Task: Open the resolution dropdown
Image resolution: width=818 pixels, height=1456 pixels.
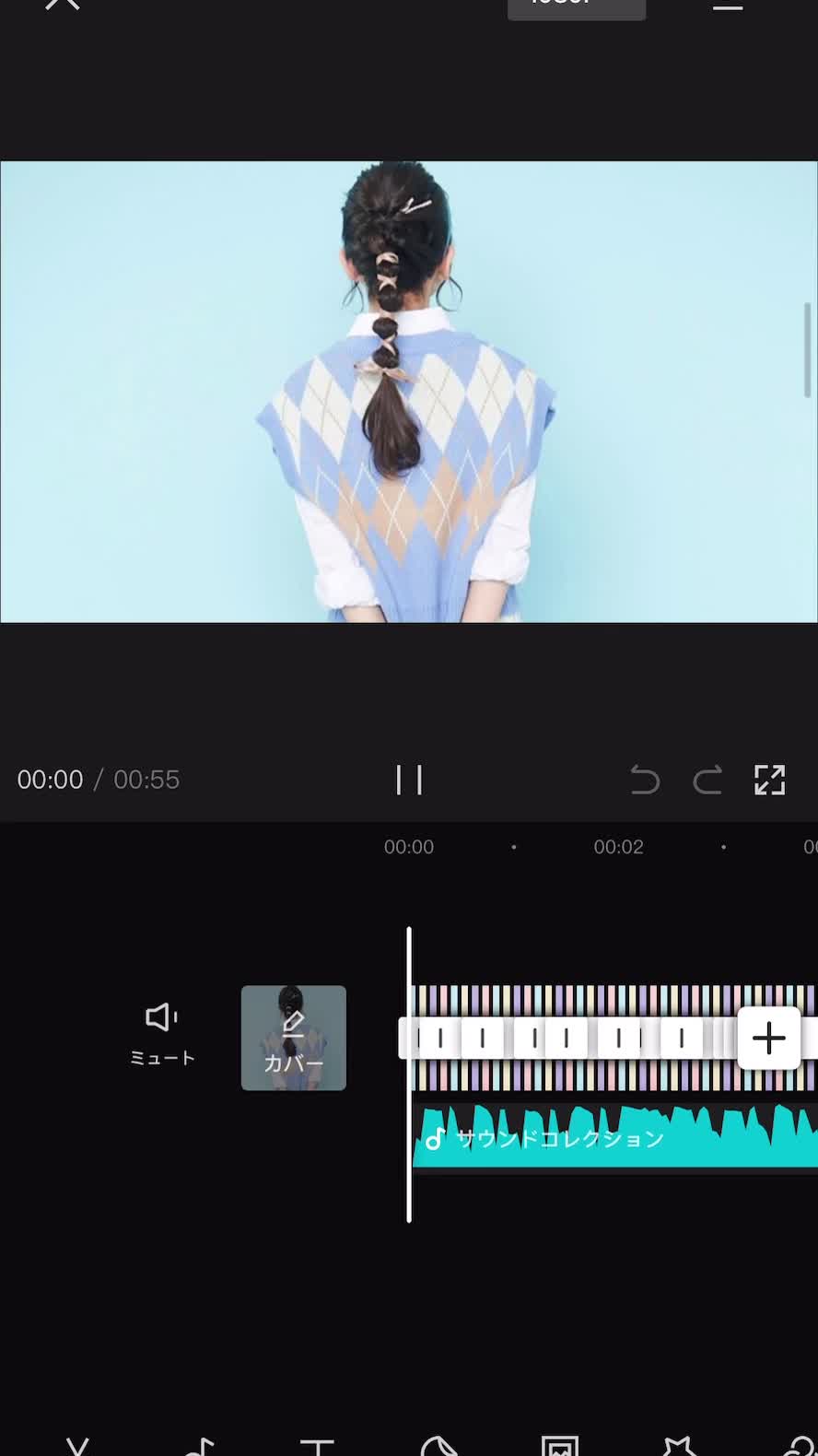Action: (x=576, y=6)
